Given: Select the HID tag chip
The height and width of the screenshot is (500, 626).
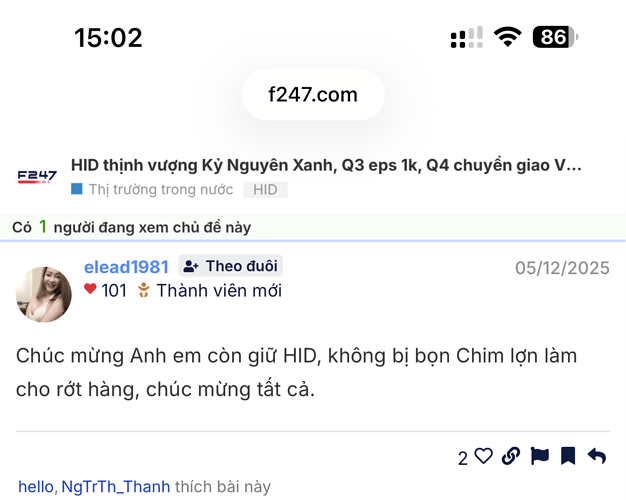Looking at the screenshot, I should tap(265, 189).
